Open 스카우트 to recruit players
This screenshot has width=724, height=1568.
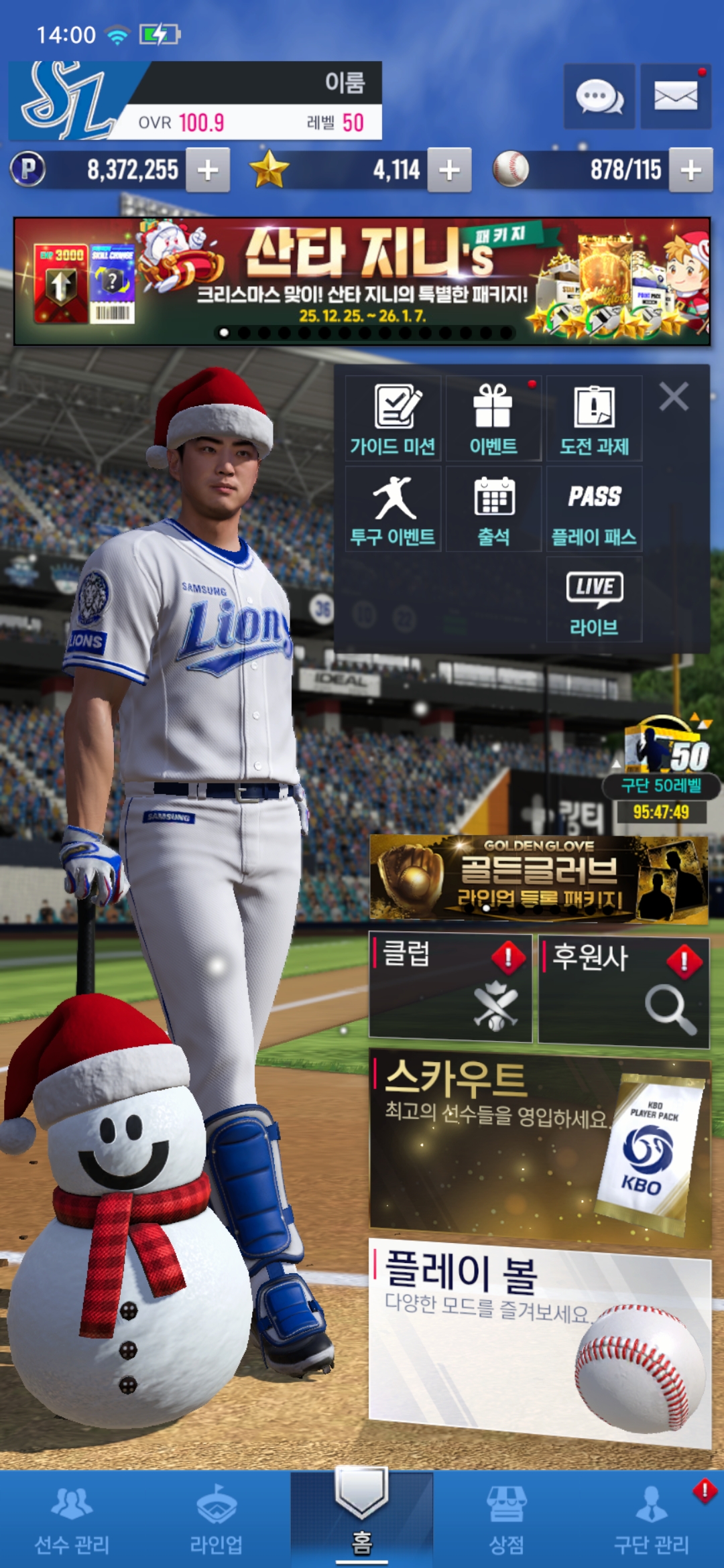540,1146
